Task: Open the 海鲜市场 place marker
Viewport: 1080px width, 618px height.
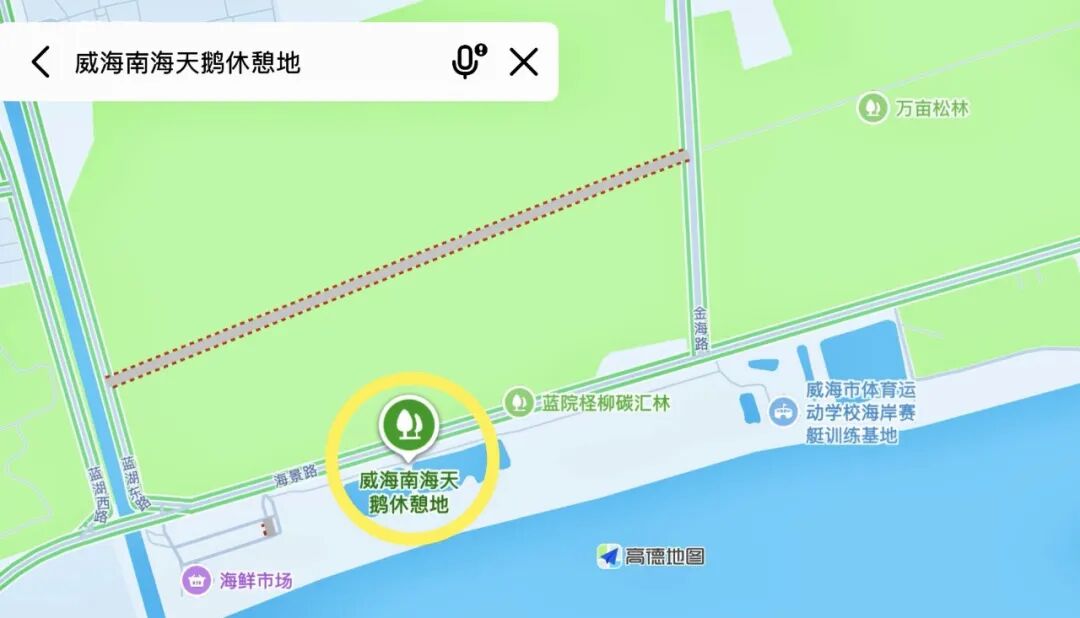Action: coord(196,579)
